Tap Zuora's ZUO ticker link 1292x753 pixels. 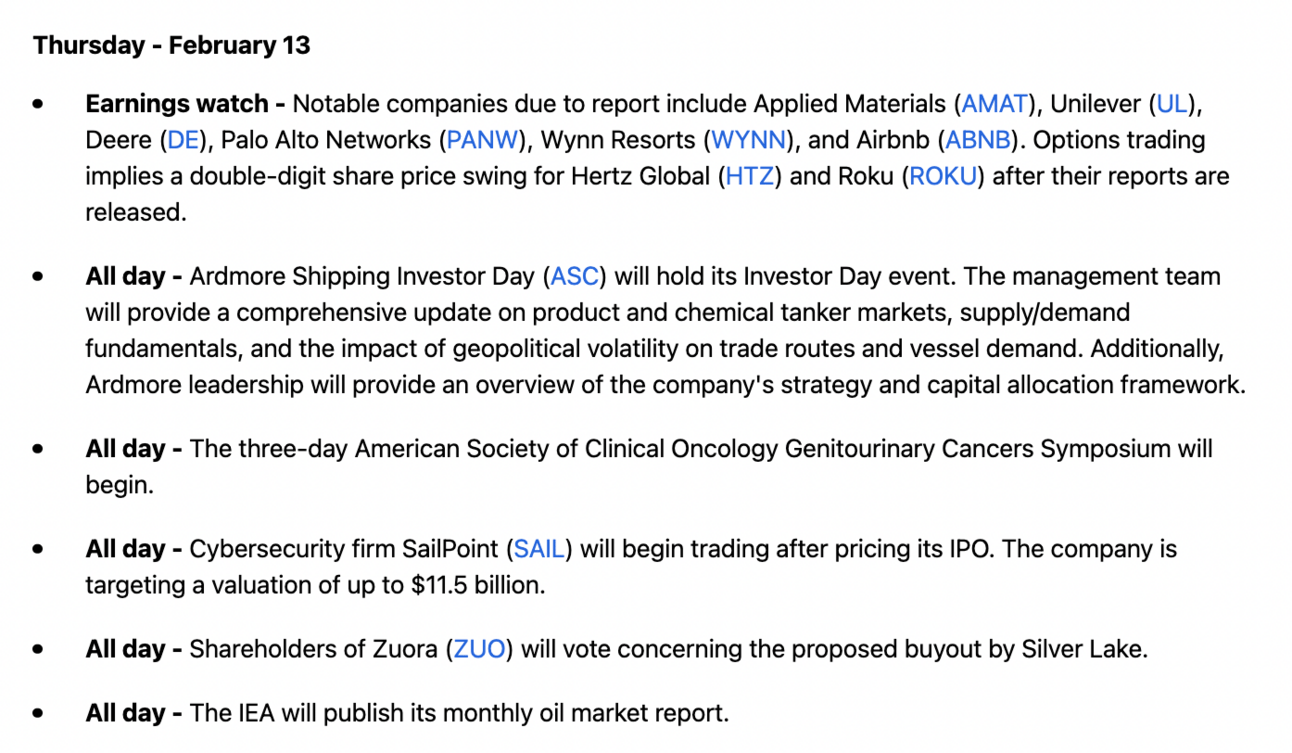tap(479, 649)
